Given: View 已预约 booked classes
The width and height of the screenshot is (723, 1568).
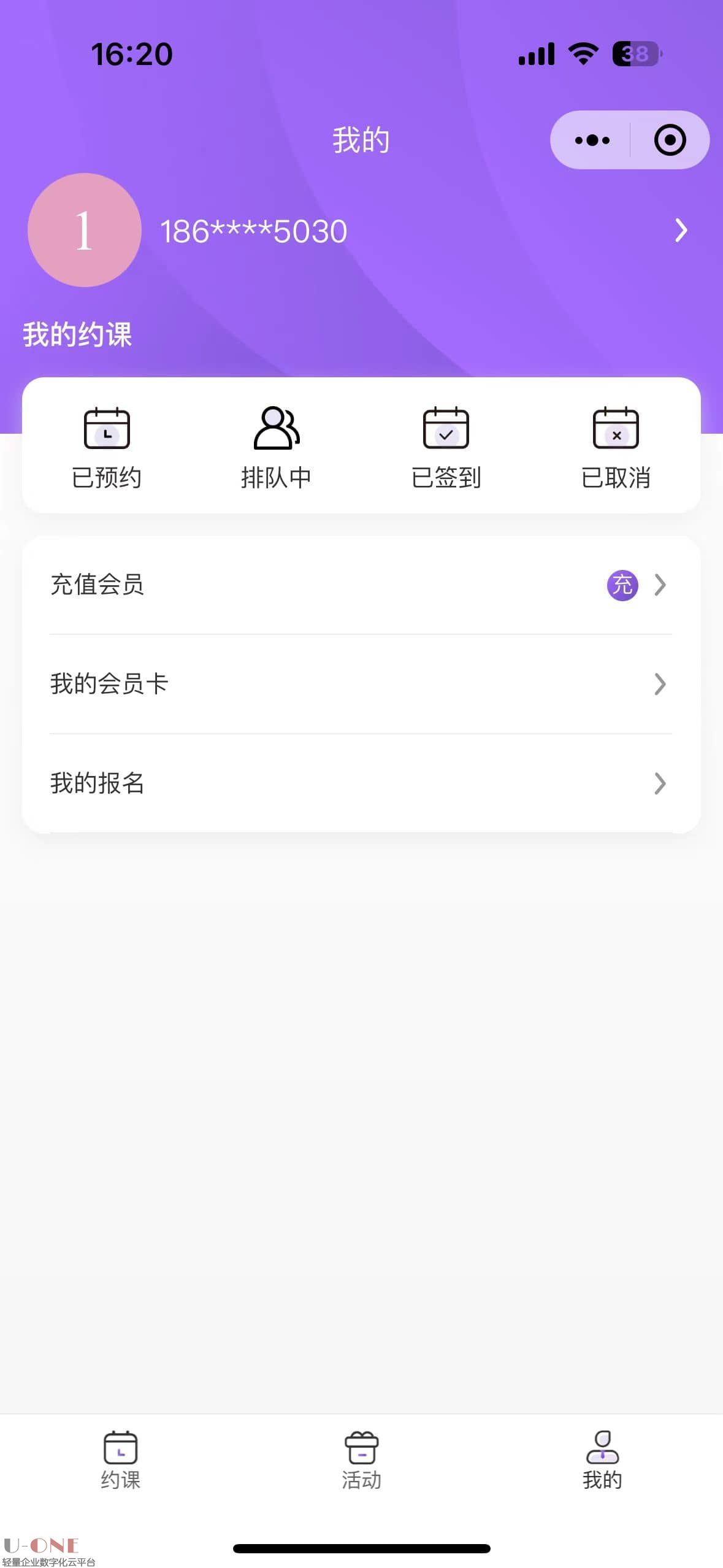Looking at the screenshot, I should [x=107, y=448].
